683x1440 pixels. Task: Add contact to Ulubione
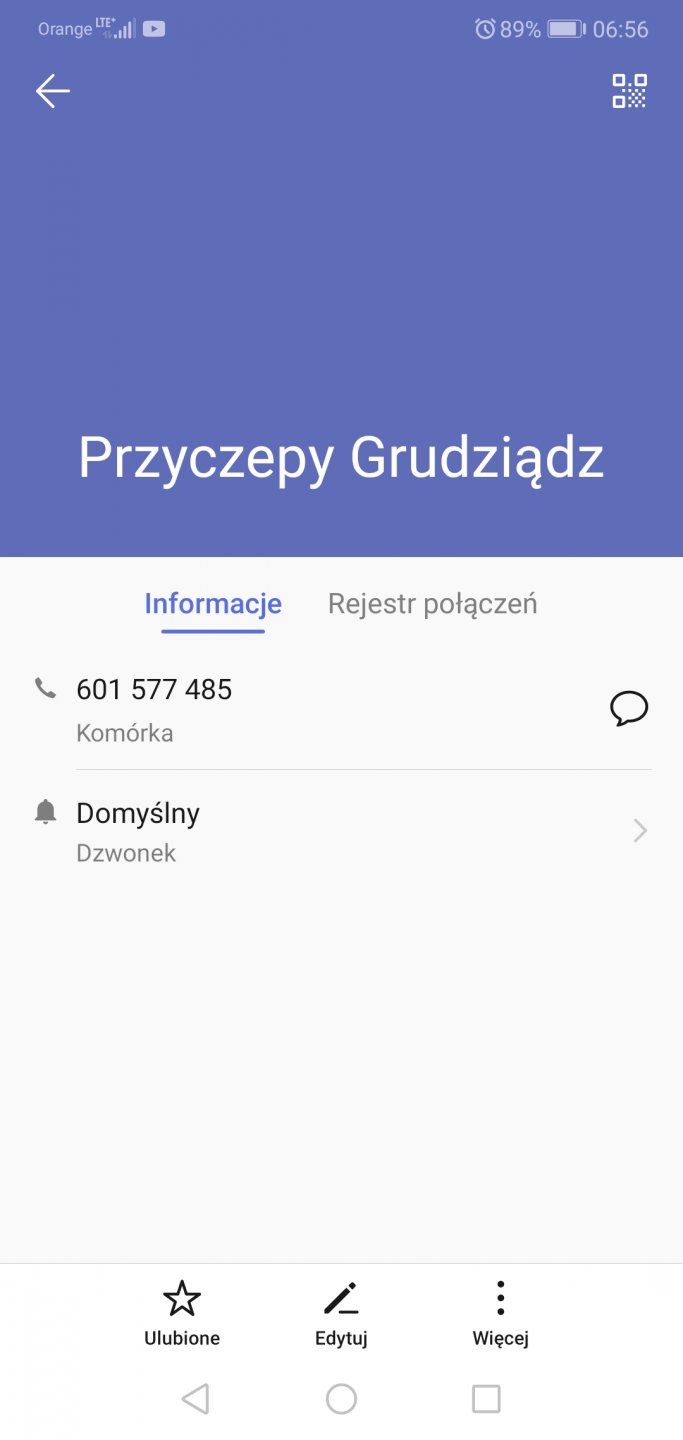coord(182,1313)
